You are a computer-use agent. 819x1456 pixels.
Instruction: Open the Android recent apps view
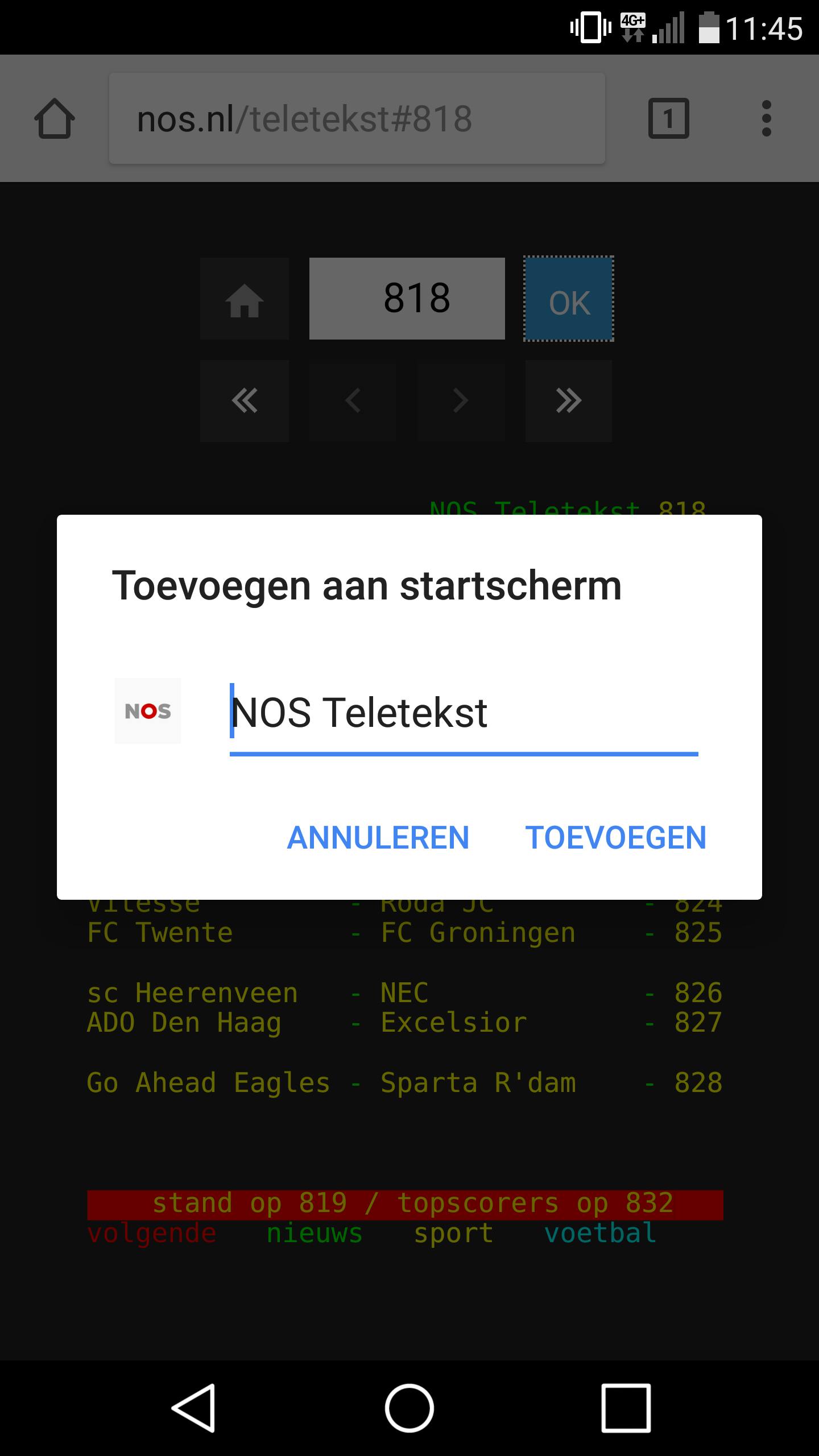pos(626,1408)
